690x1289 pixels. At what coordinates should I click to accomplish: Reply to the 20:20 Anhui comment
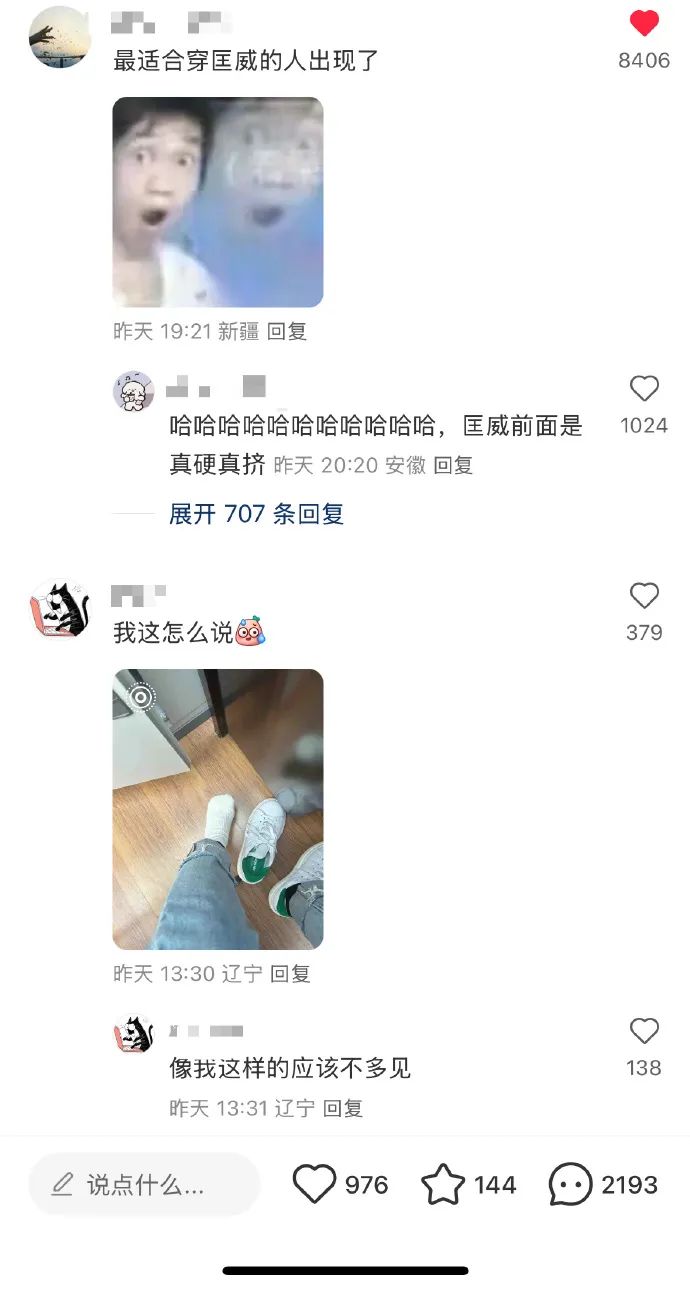(x=454, y=465)
